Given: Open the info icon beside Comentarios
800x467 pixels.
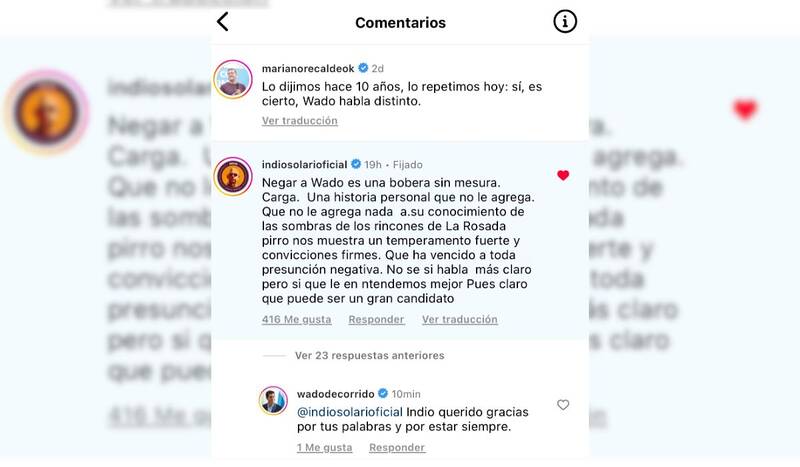Looking at the screenshot, I should point(564,22).
